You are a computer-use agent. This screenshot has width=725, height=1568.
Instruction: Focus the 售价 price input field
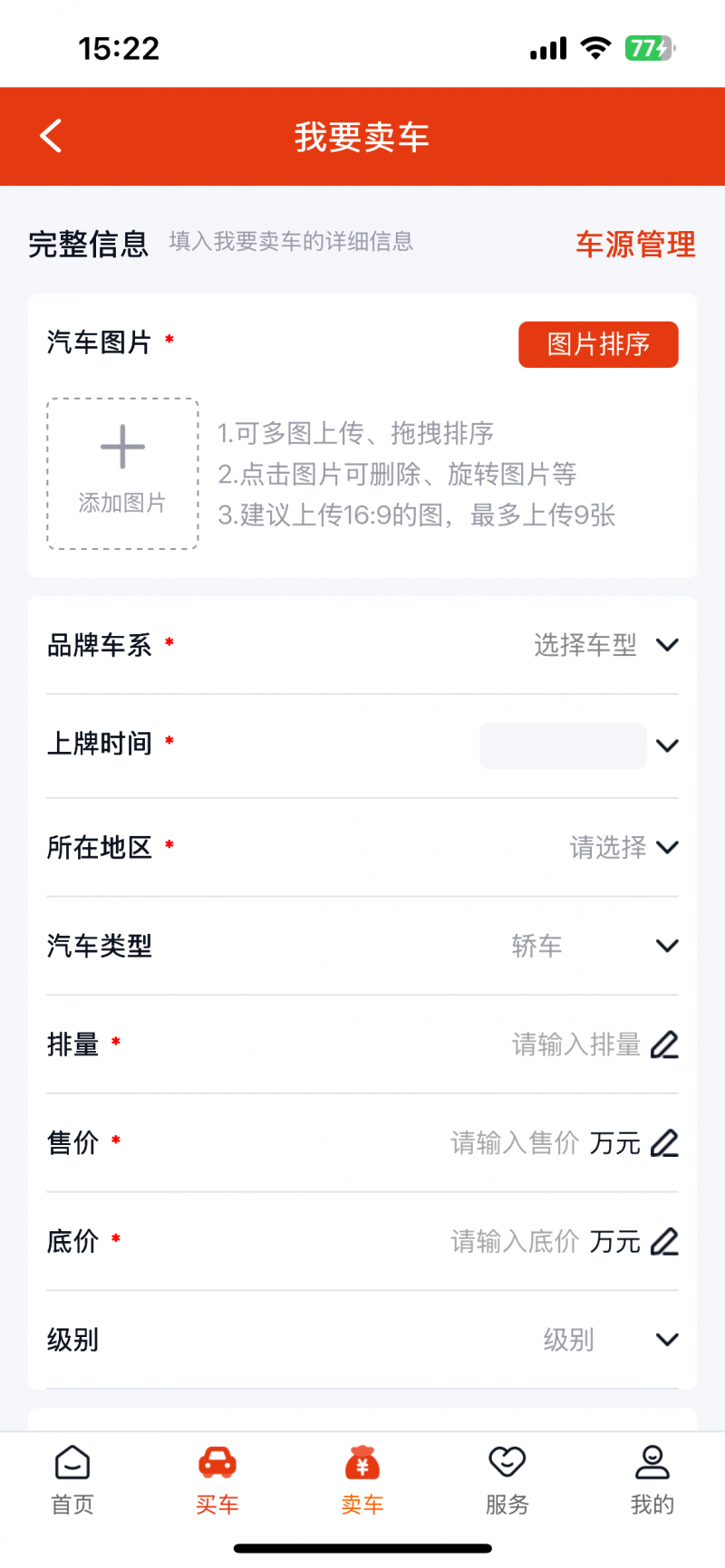pos(515,1143)
